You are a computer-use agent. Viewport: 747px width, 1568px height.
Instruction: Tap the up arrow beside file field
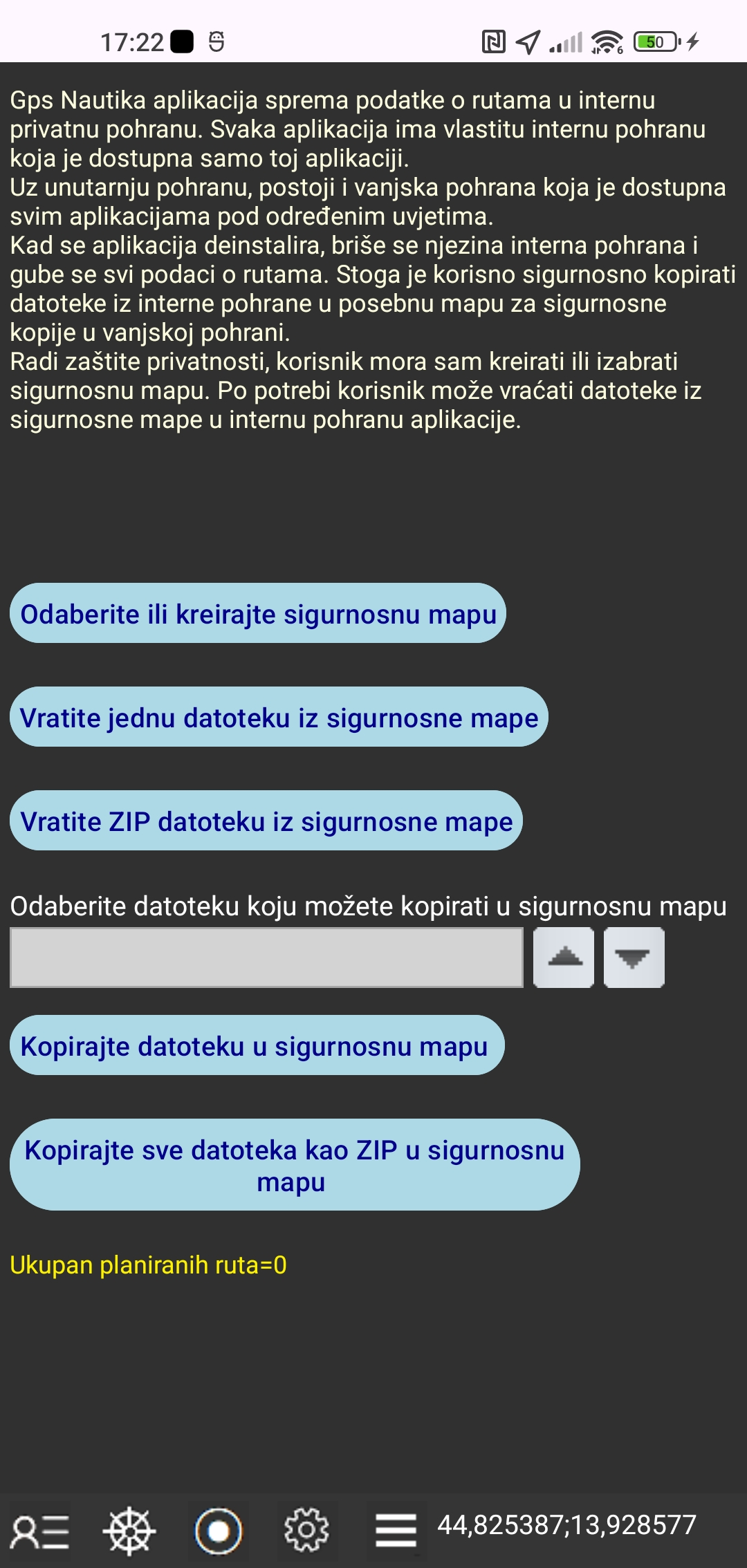pos(564,958)
